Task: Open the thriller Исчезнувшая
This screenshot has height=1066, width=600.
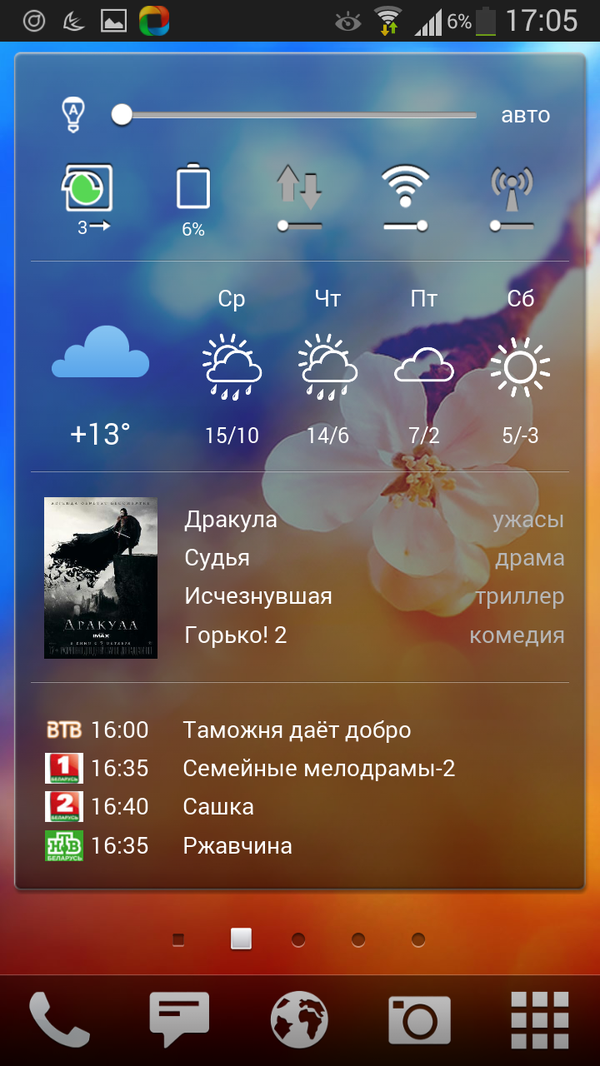Action: tap(258, 597)
